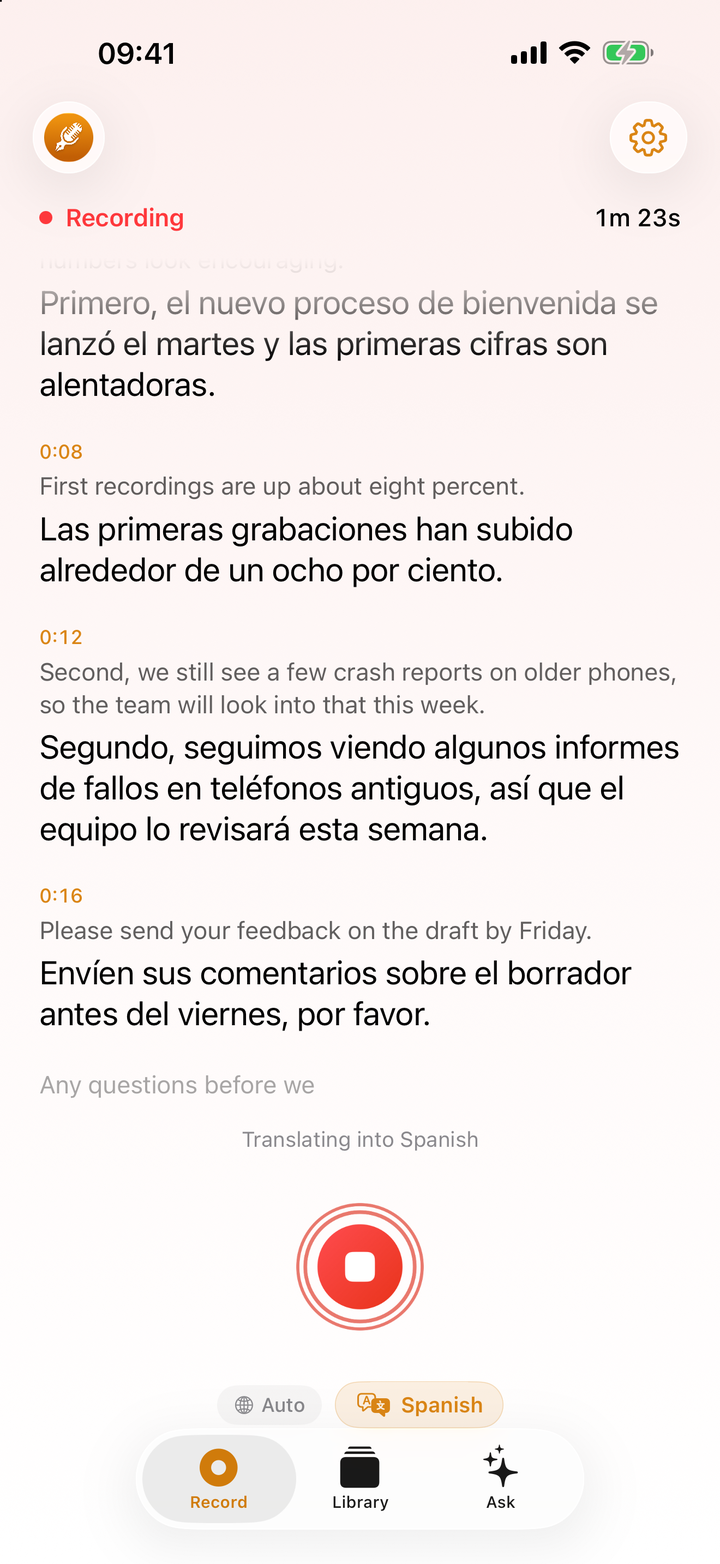Select the Record tab
The height and width of the screenshot is (1564, 720).
pos(219,1480)
